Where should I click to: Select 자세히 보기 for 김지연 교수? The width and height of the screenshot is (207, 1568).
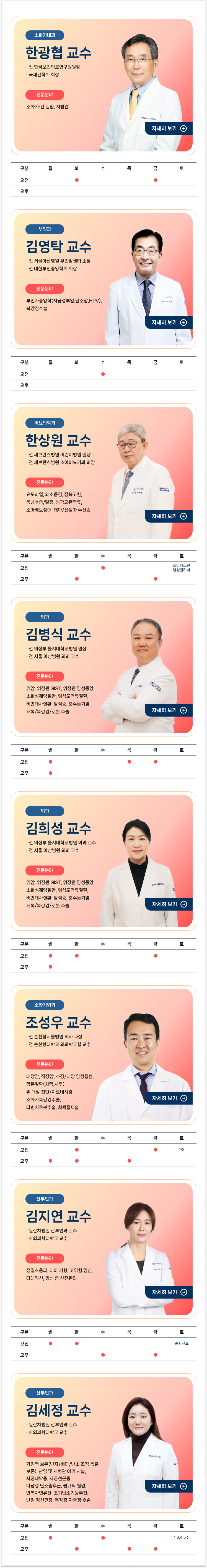click(169, 1292)
